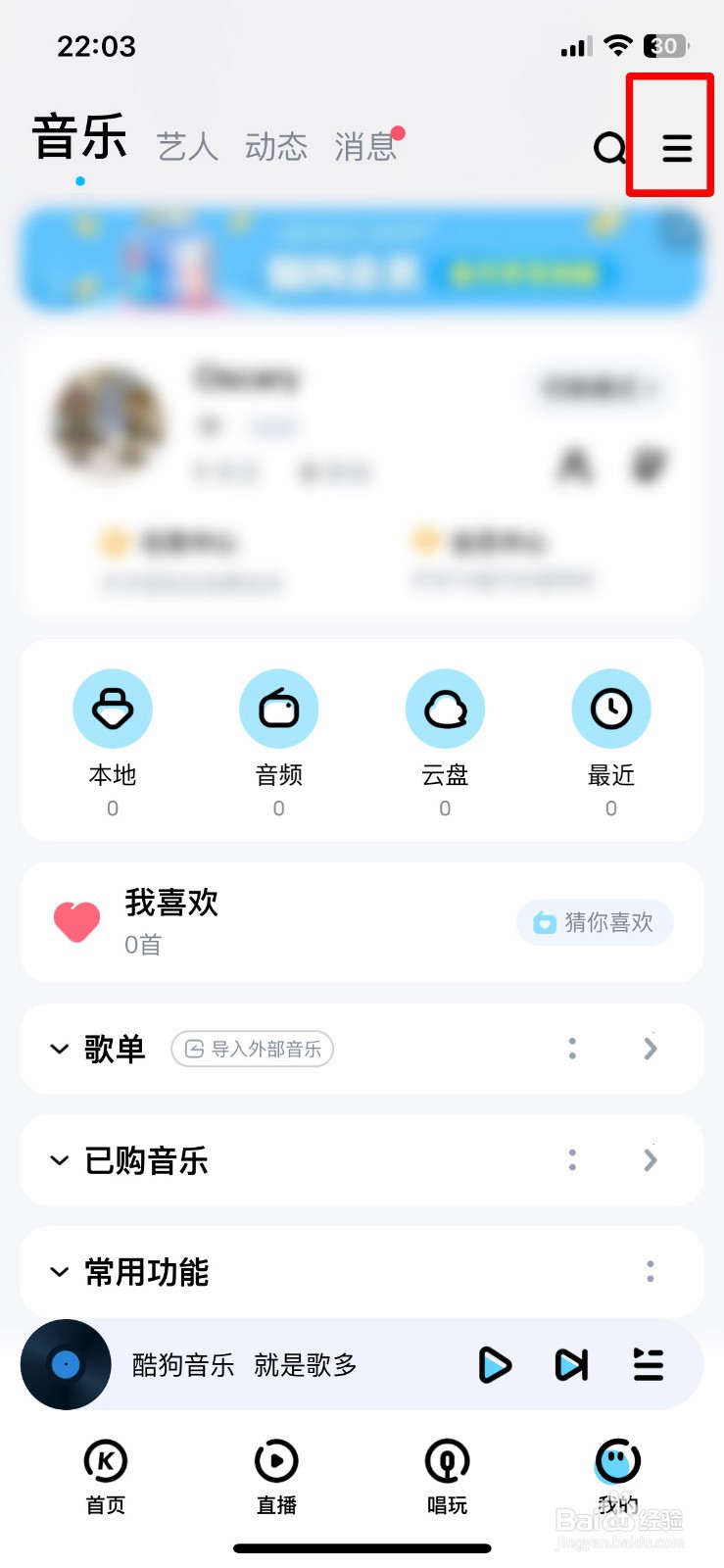Open the 动态 tab

point(275,147)
